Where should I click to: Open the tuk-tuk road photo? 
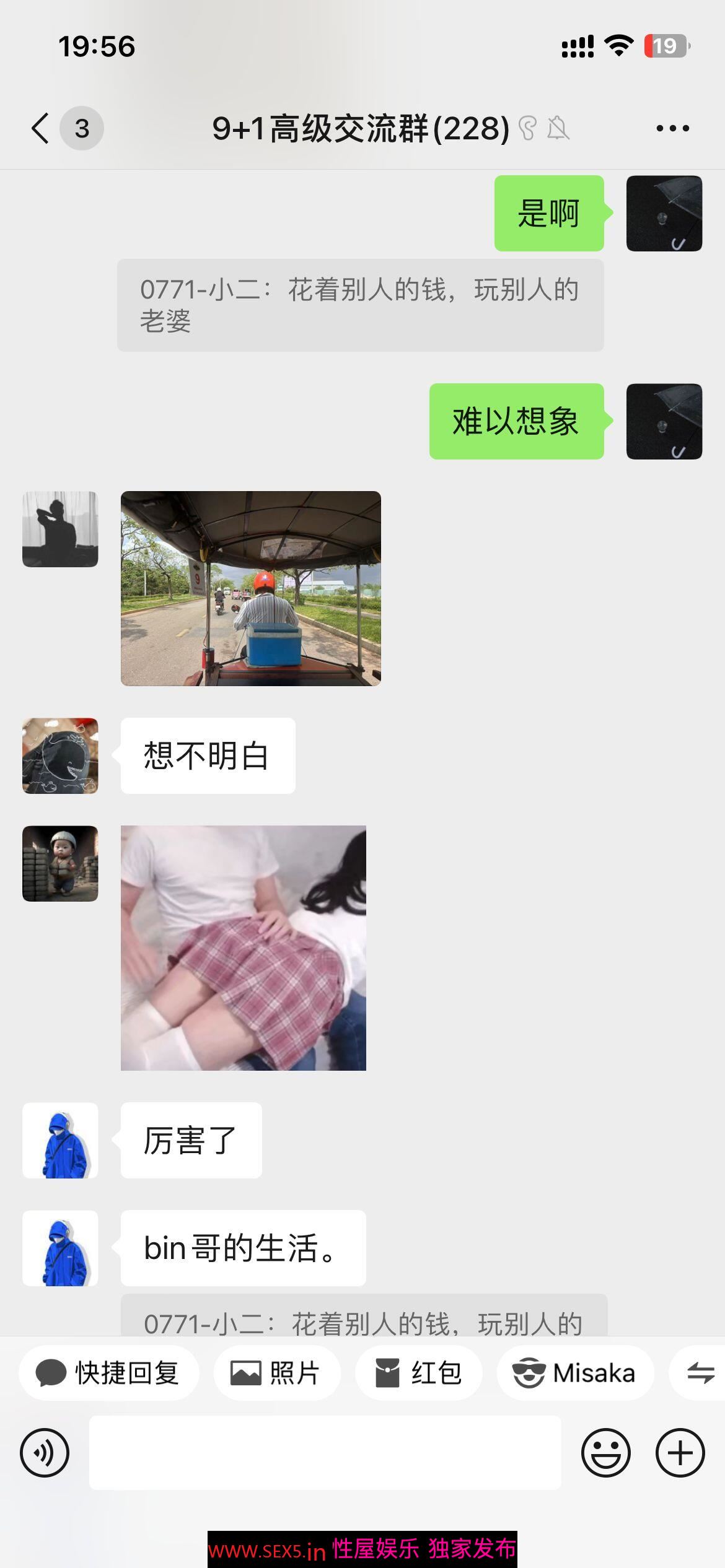[250, 588]
